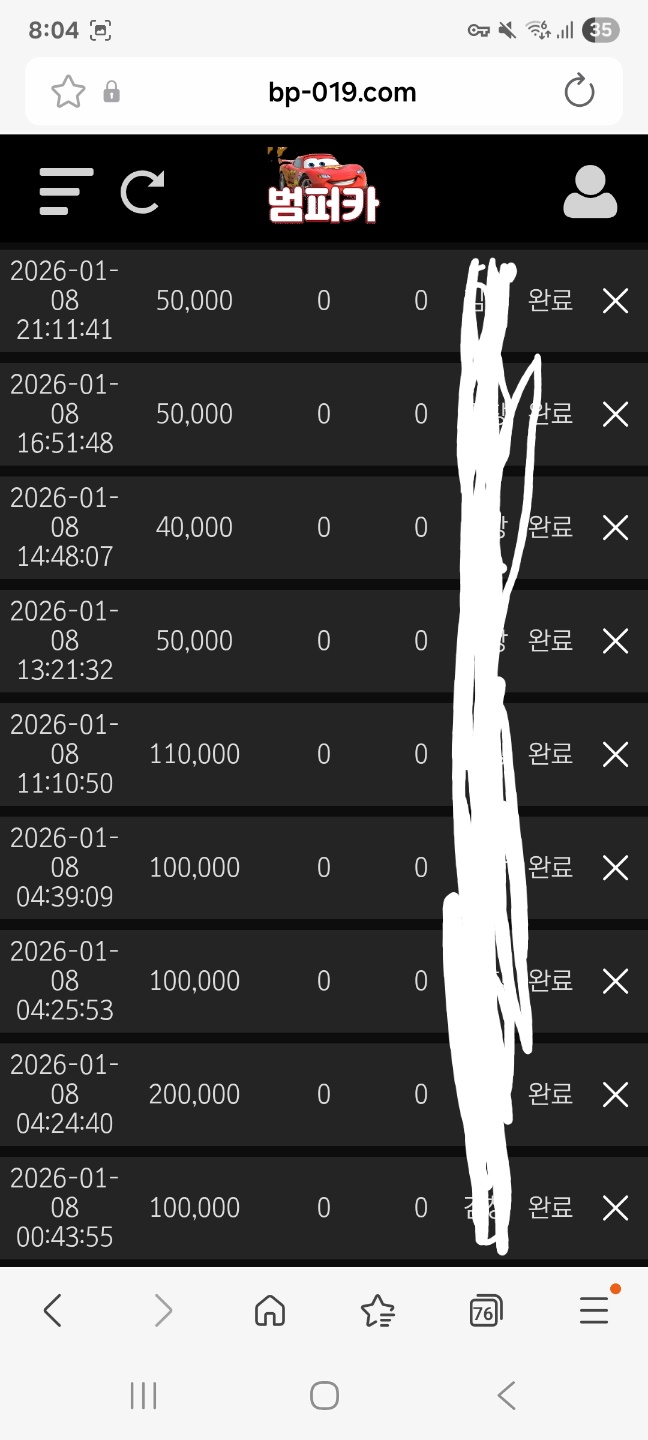Tap the bp-019.com address field

coord(342,92)
